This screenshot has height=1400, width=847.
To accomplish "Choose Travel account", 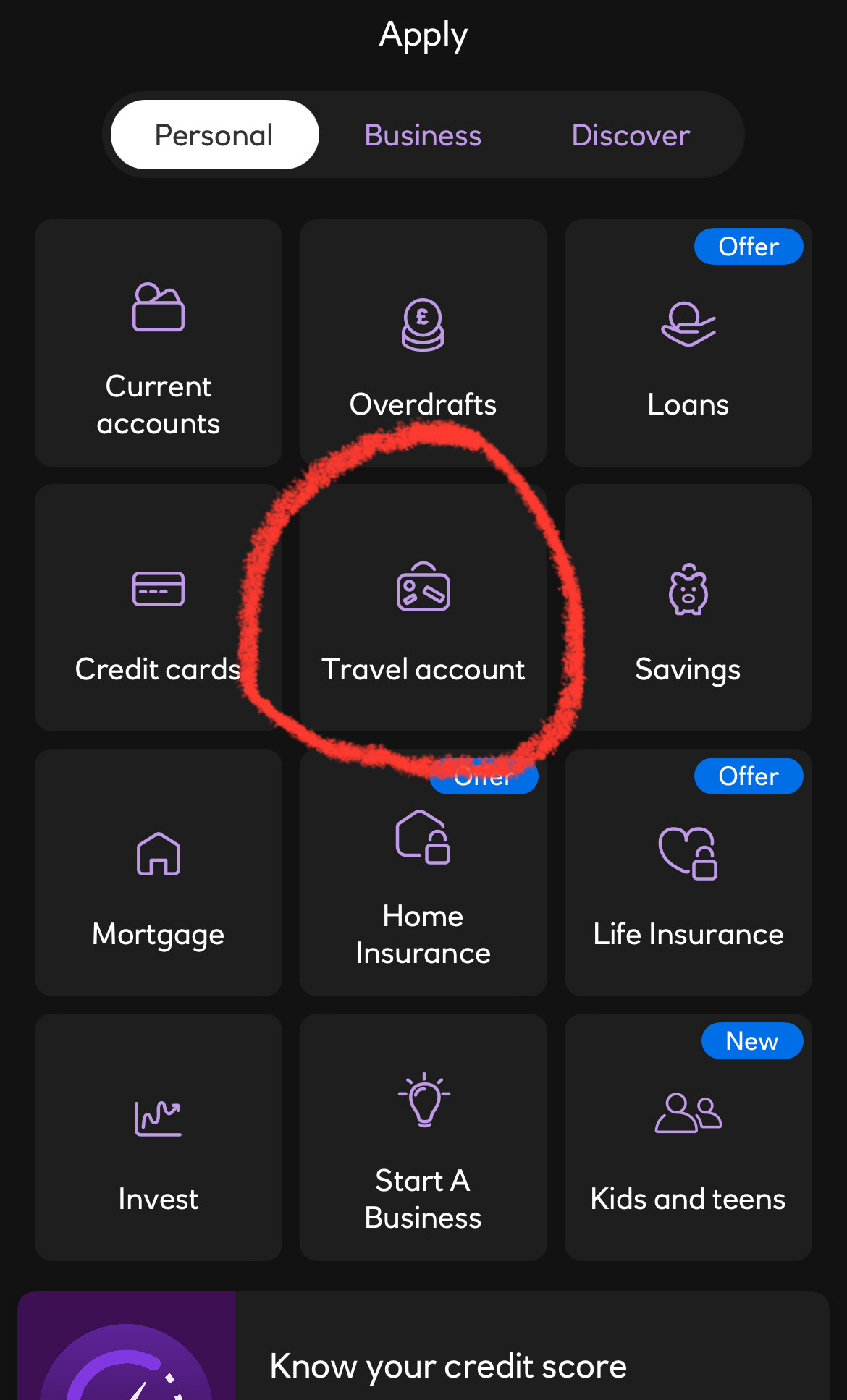I will (423, 608).
